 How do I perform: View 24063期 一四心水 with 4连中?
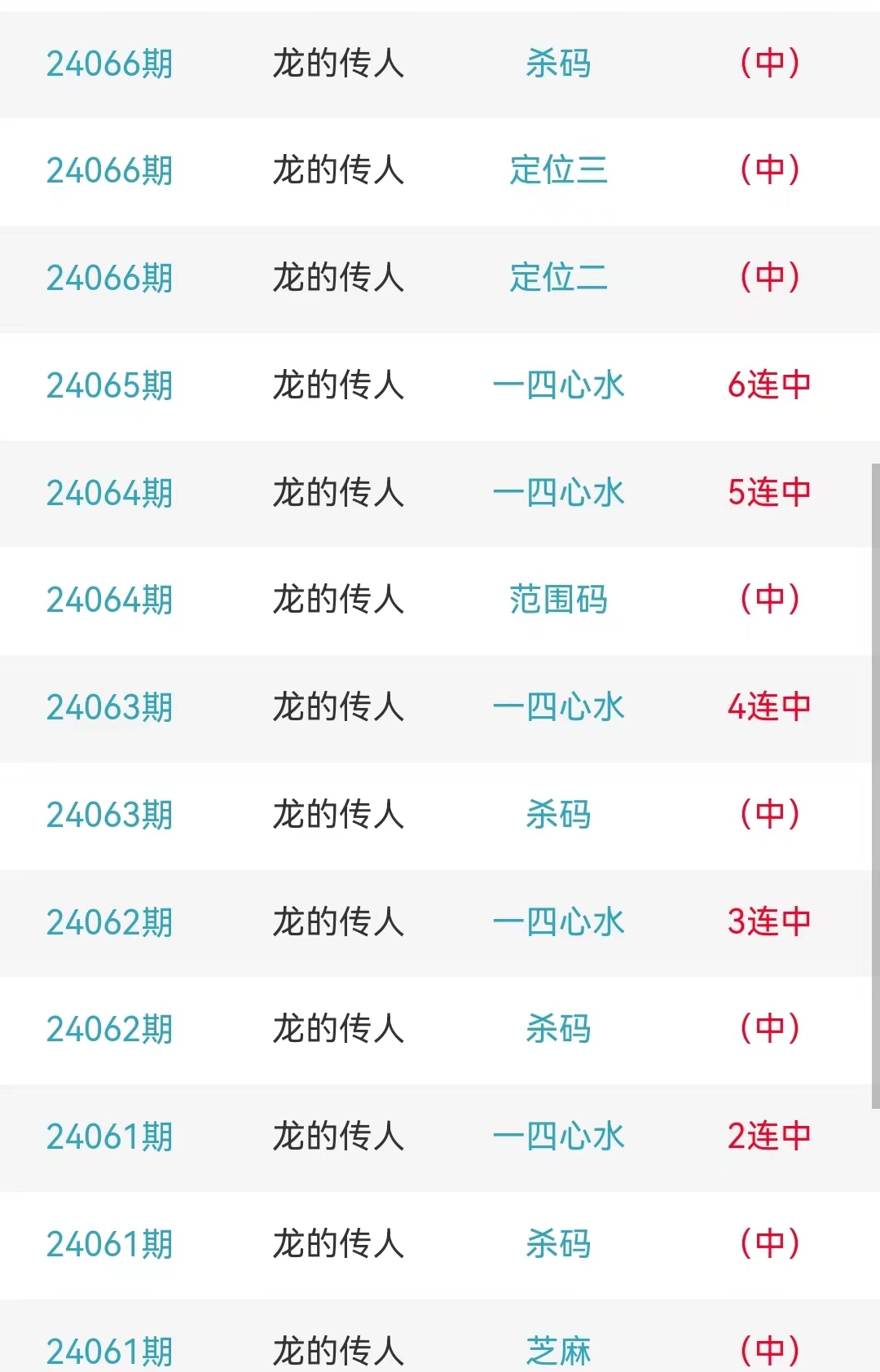point(558,707)
